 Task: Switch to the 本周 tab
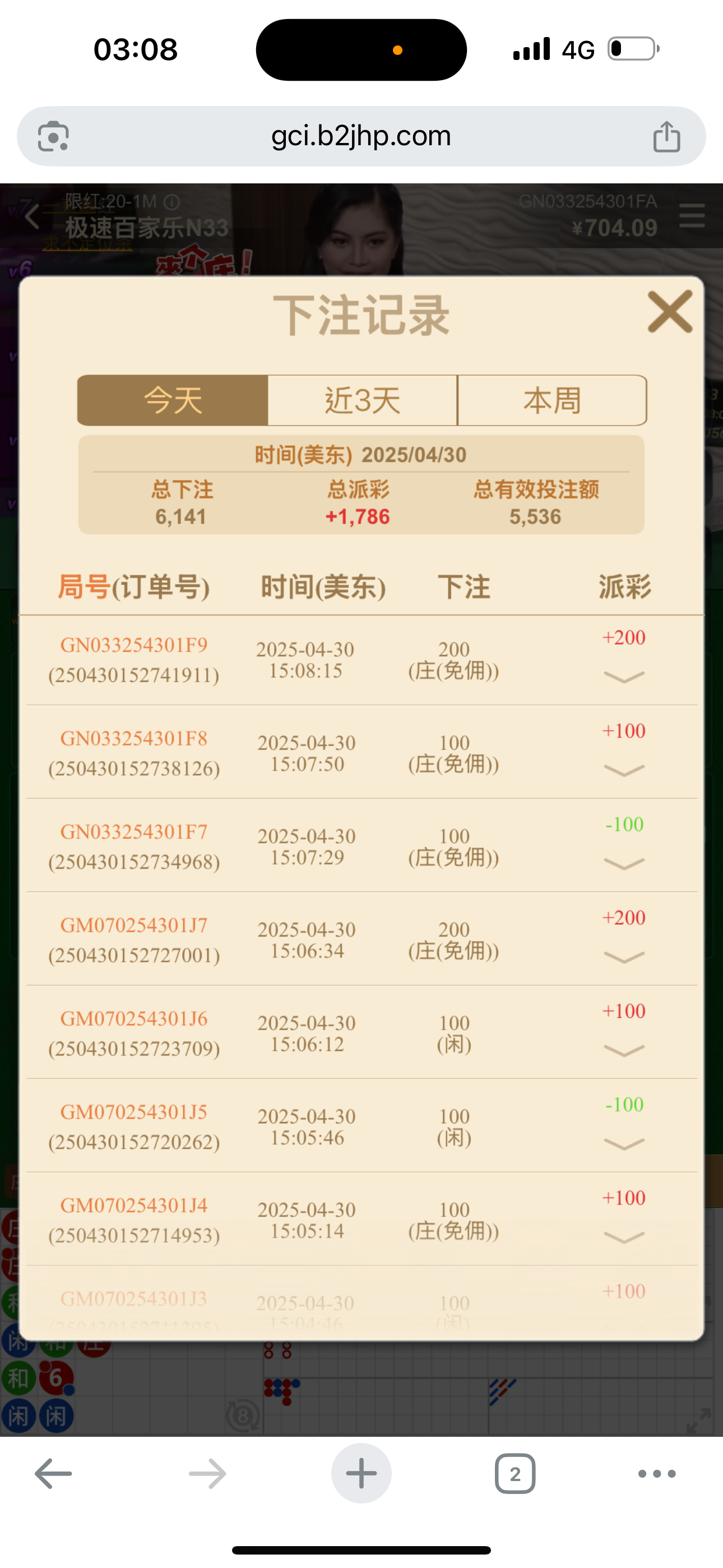pos(552,400)
